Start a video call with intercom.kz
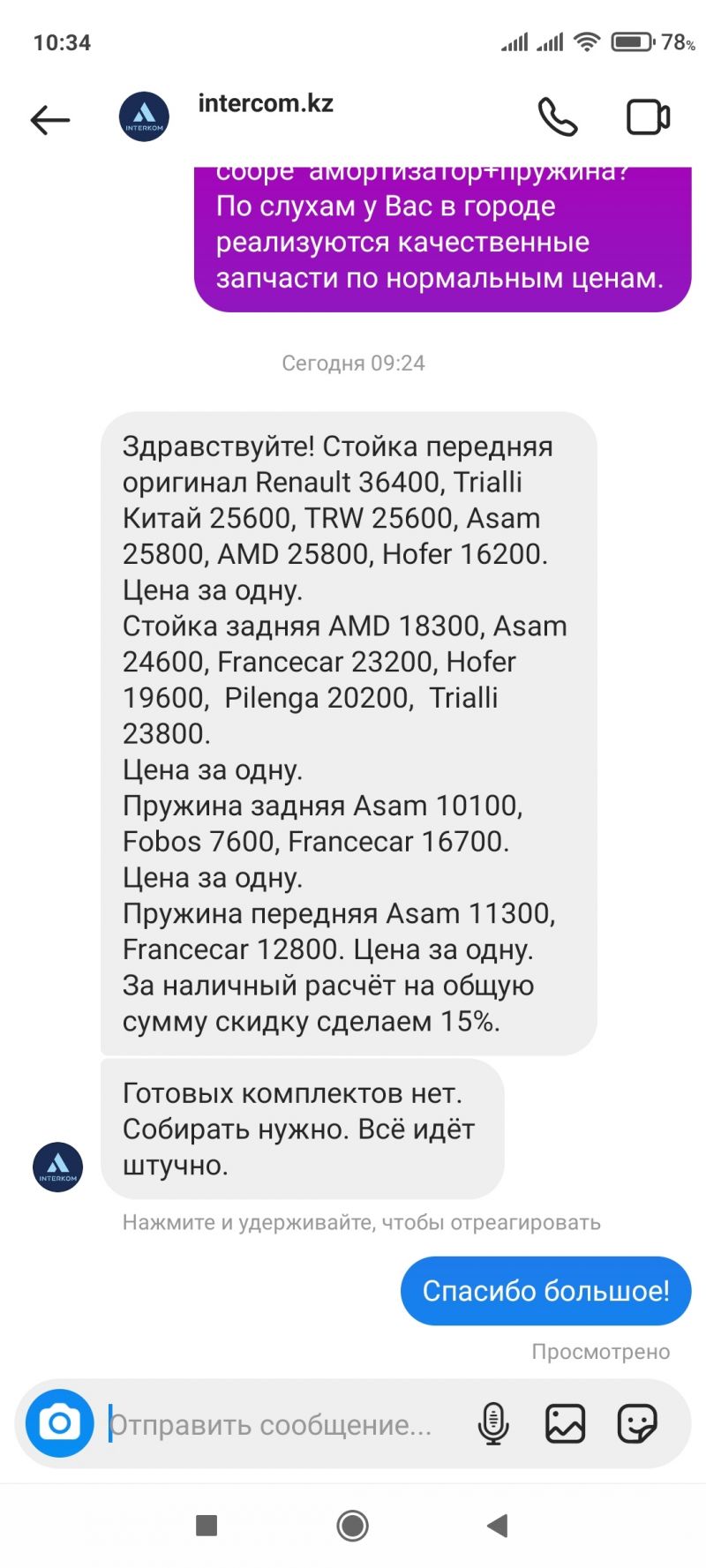 pyautogui.click(x=648, y=117)
